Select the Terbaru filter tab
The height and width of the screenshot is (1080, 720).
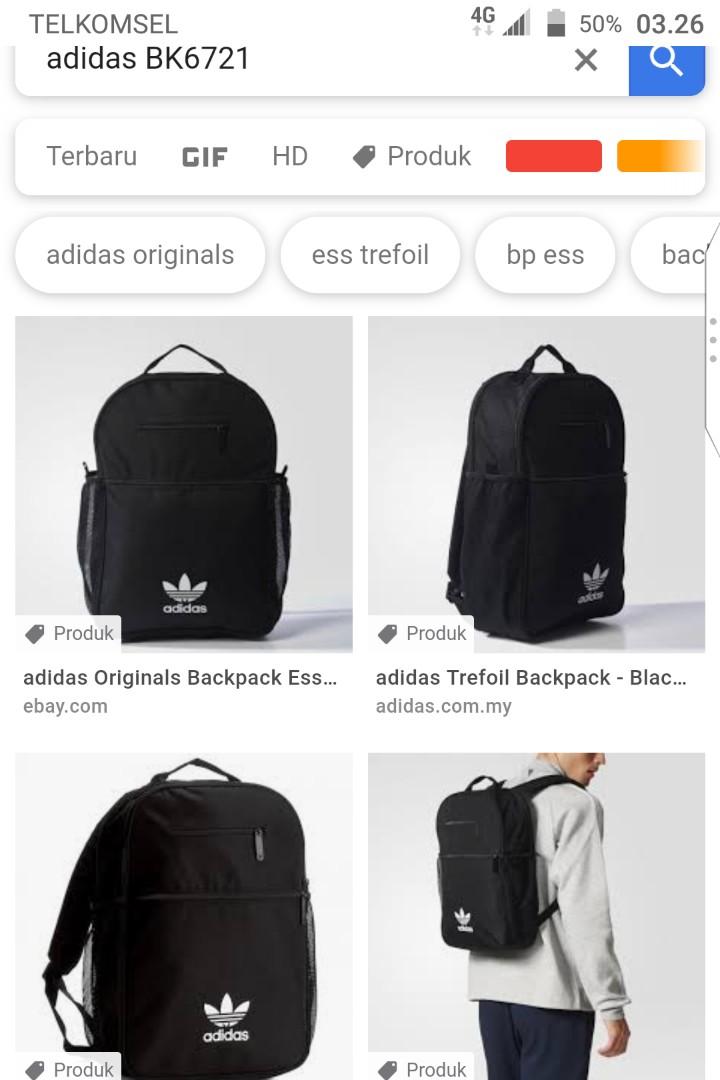coord(91,156)
